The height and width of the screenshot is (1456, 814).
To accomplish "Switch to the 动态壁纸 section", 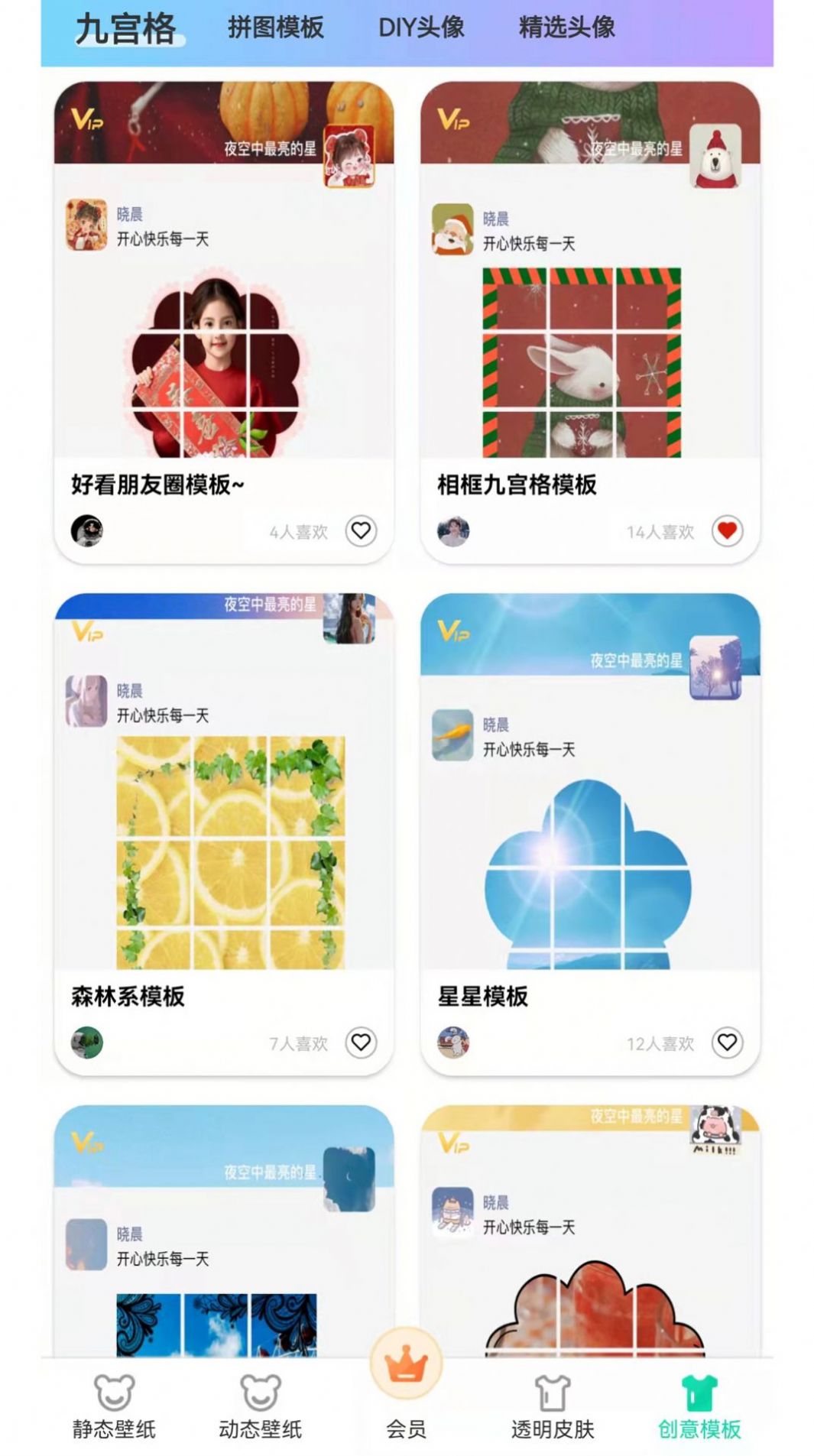I will [x=260, y=1406].
